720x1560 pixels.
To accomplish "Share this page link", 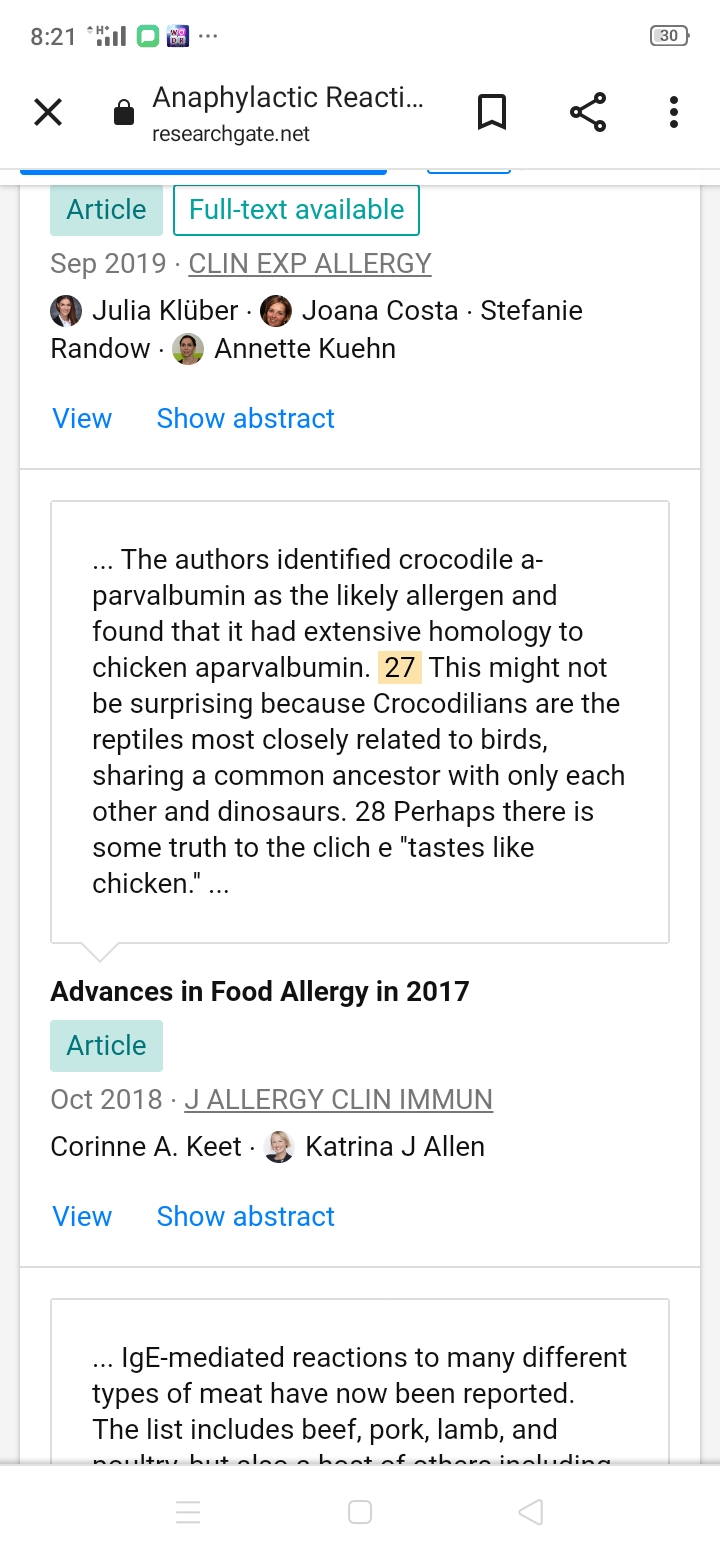I will (588, 113).
